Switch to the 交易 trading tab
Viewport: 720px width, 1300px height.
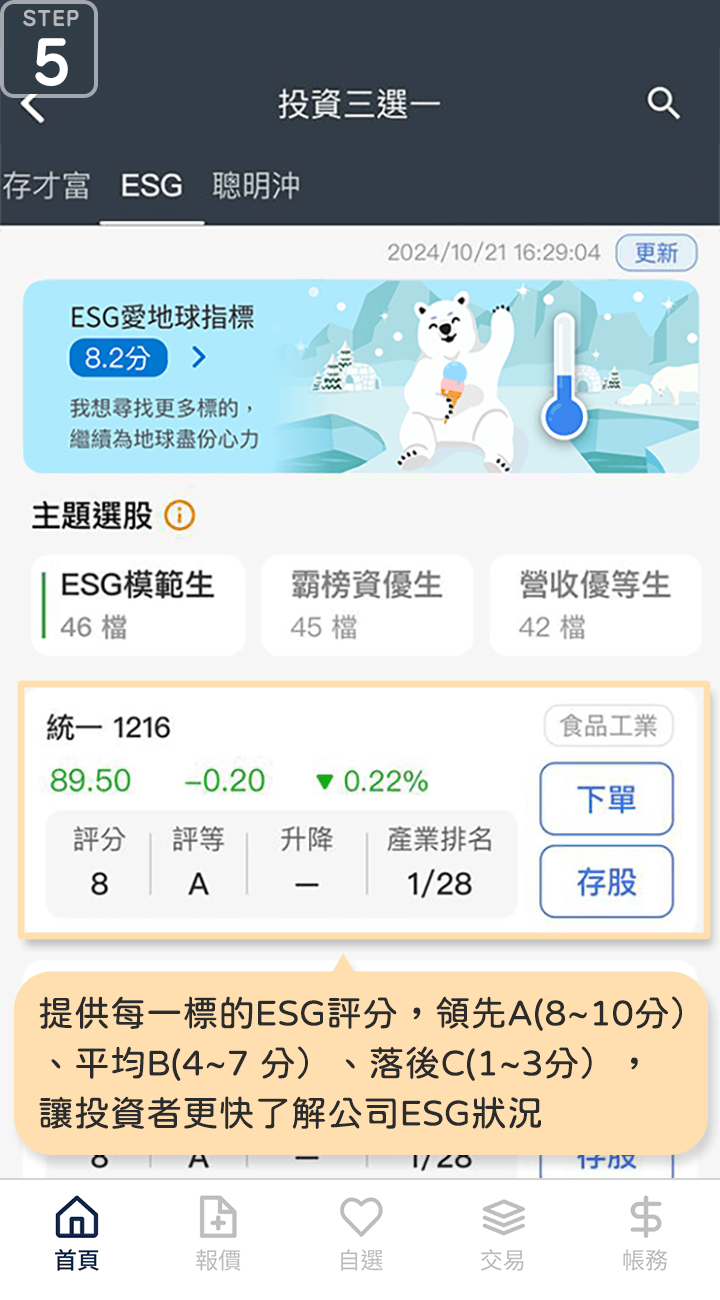[503, 1234]
